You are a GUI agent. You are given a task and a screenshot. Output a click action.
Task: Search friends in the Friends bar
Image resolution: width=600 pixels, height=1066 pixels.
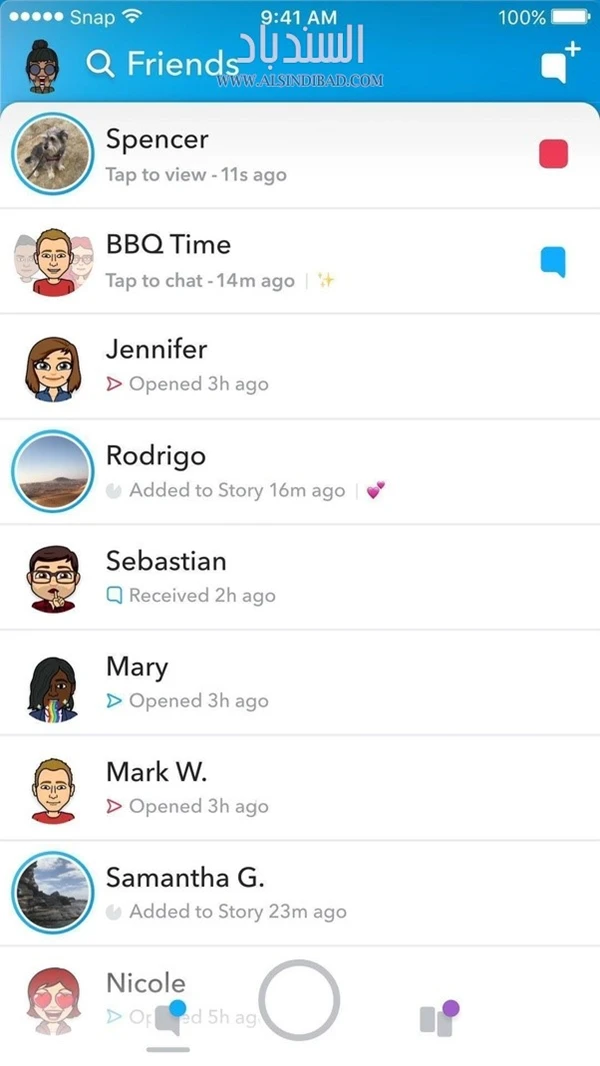(160, 64)
